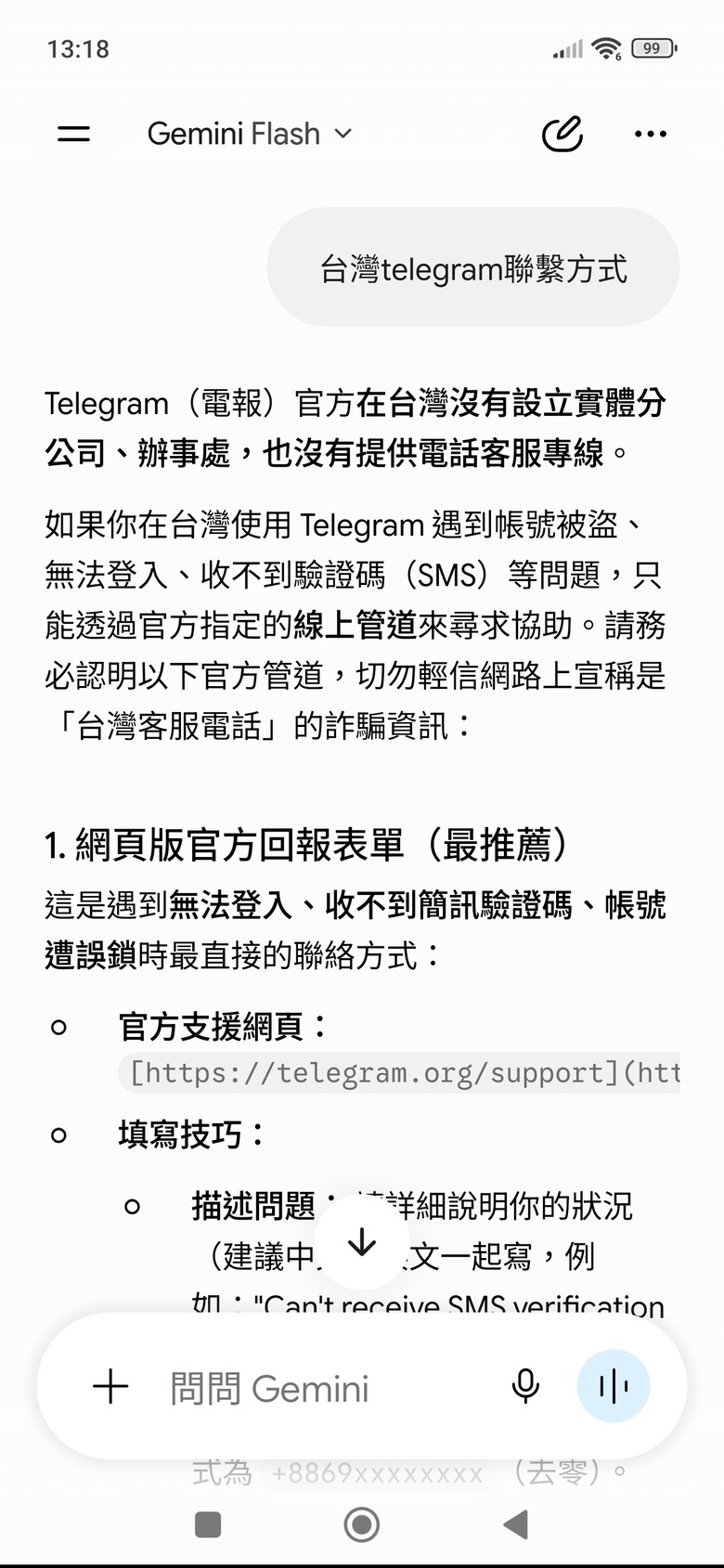The height and width of the screenshot is (1568, 724).
Task: Jump to bottom with the down arrow
Action: click(x=362, y=1243)
